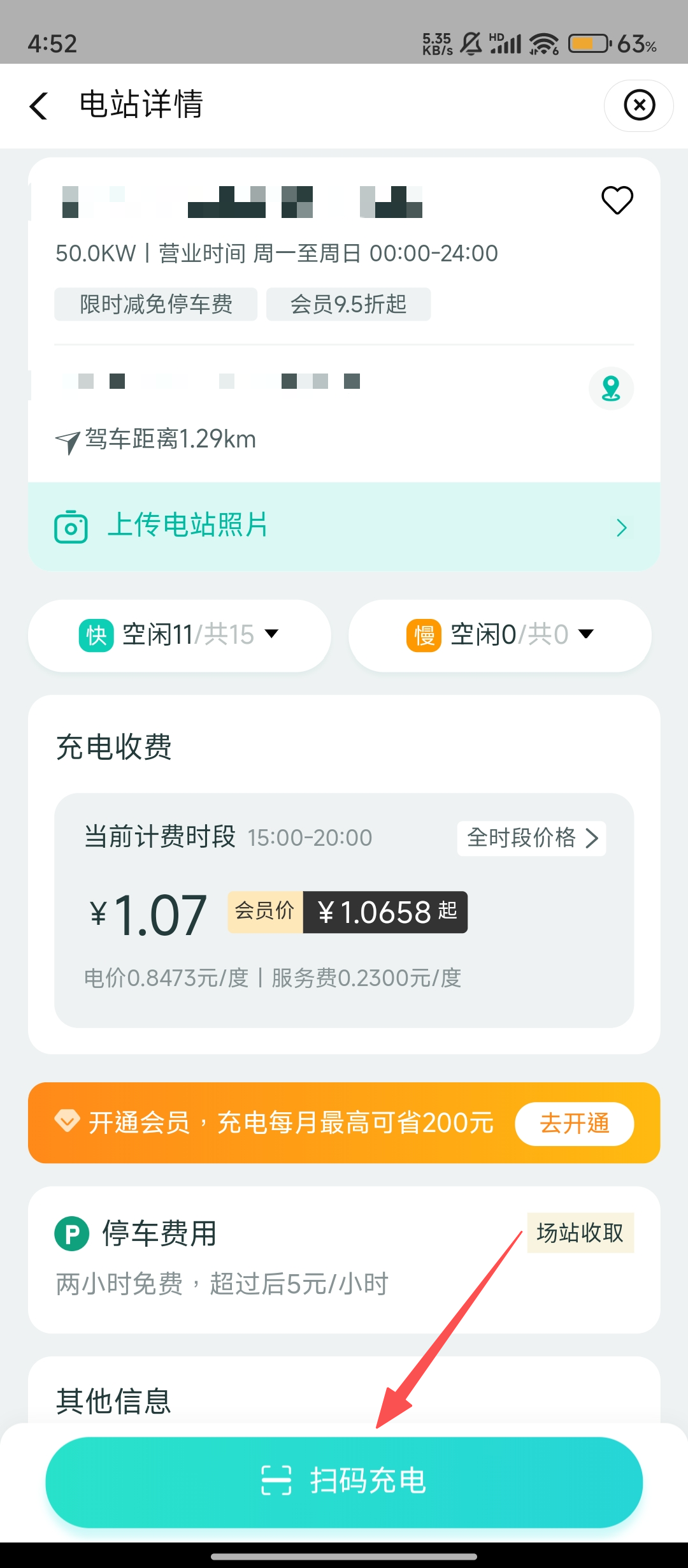Open map navigation to the station

[610, 388]
